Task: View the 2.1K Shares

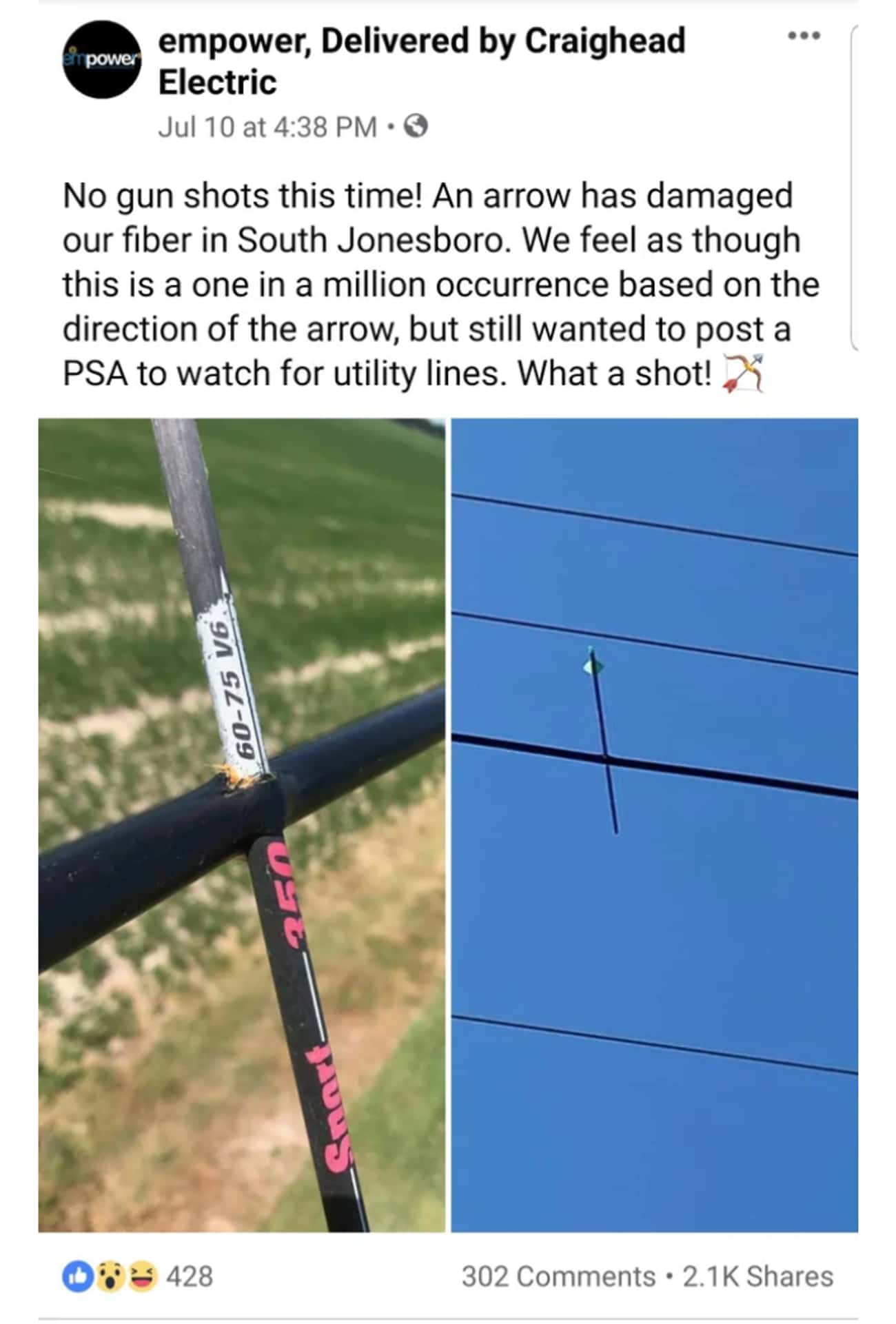Action: pyautogui.click(x=757, y=1276)
